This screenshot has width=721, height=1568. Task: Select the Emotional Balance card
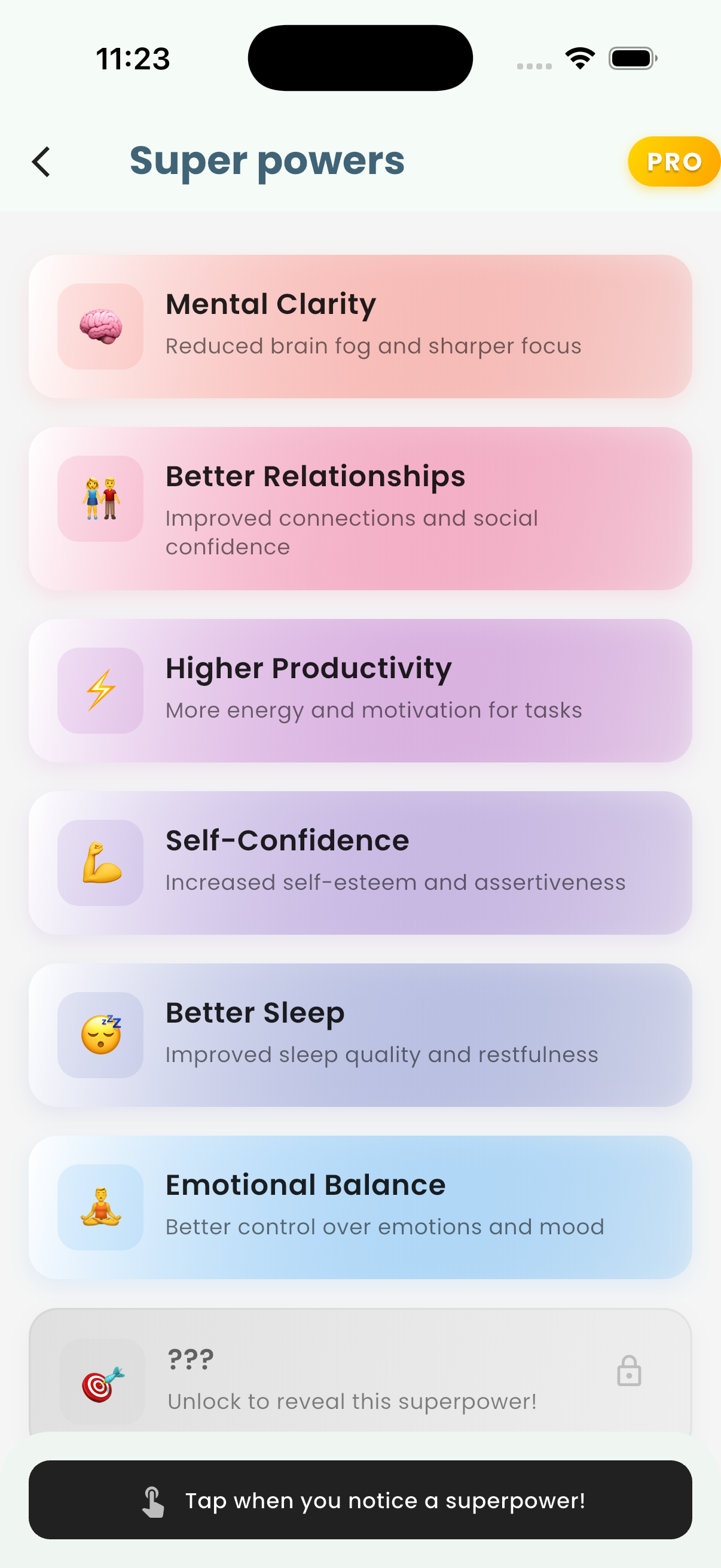click(360, 1207)
